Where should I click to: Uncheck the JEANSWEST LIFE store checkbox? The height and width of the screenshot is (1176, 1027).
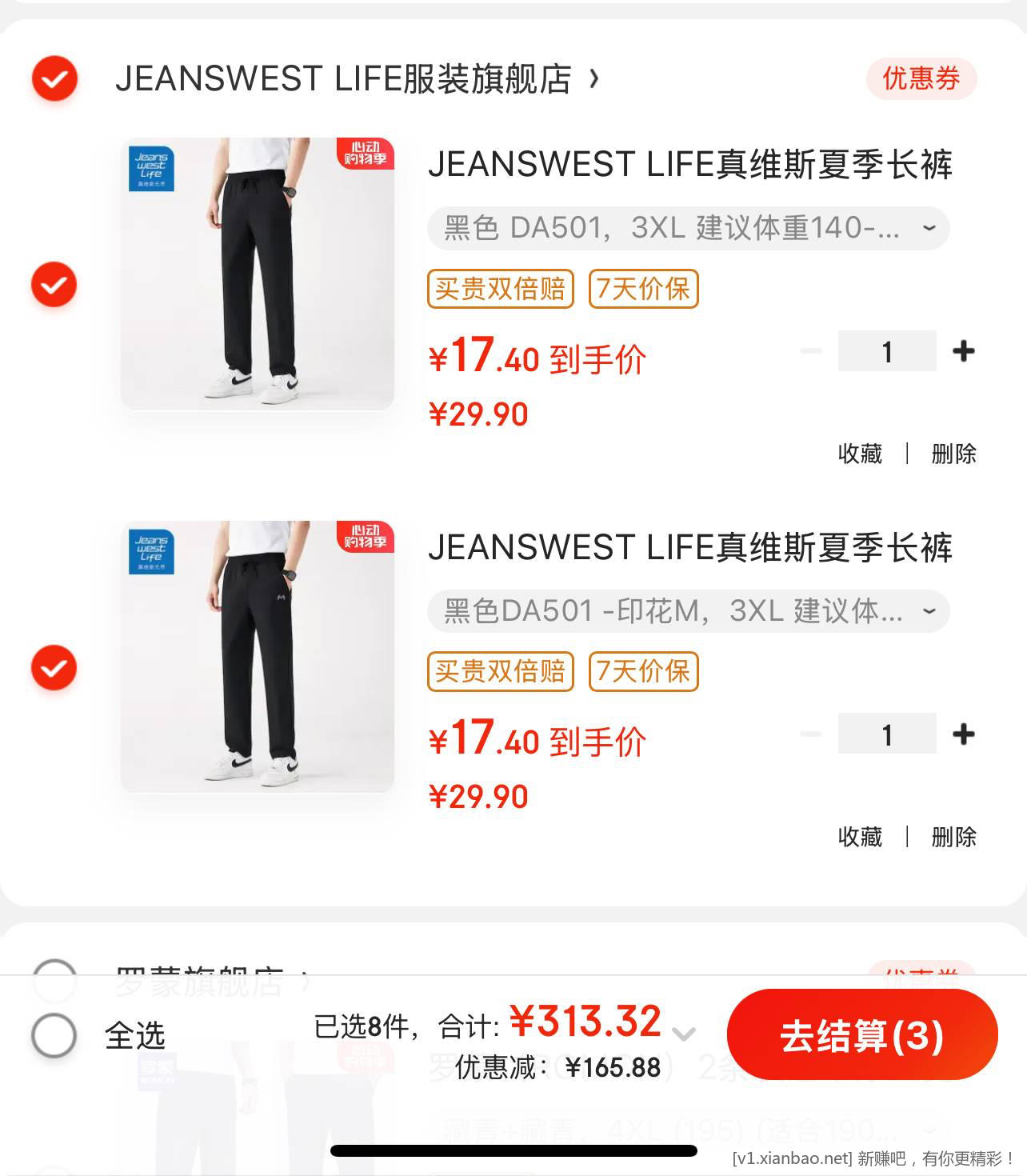(53, 78)
